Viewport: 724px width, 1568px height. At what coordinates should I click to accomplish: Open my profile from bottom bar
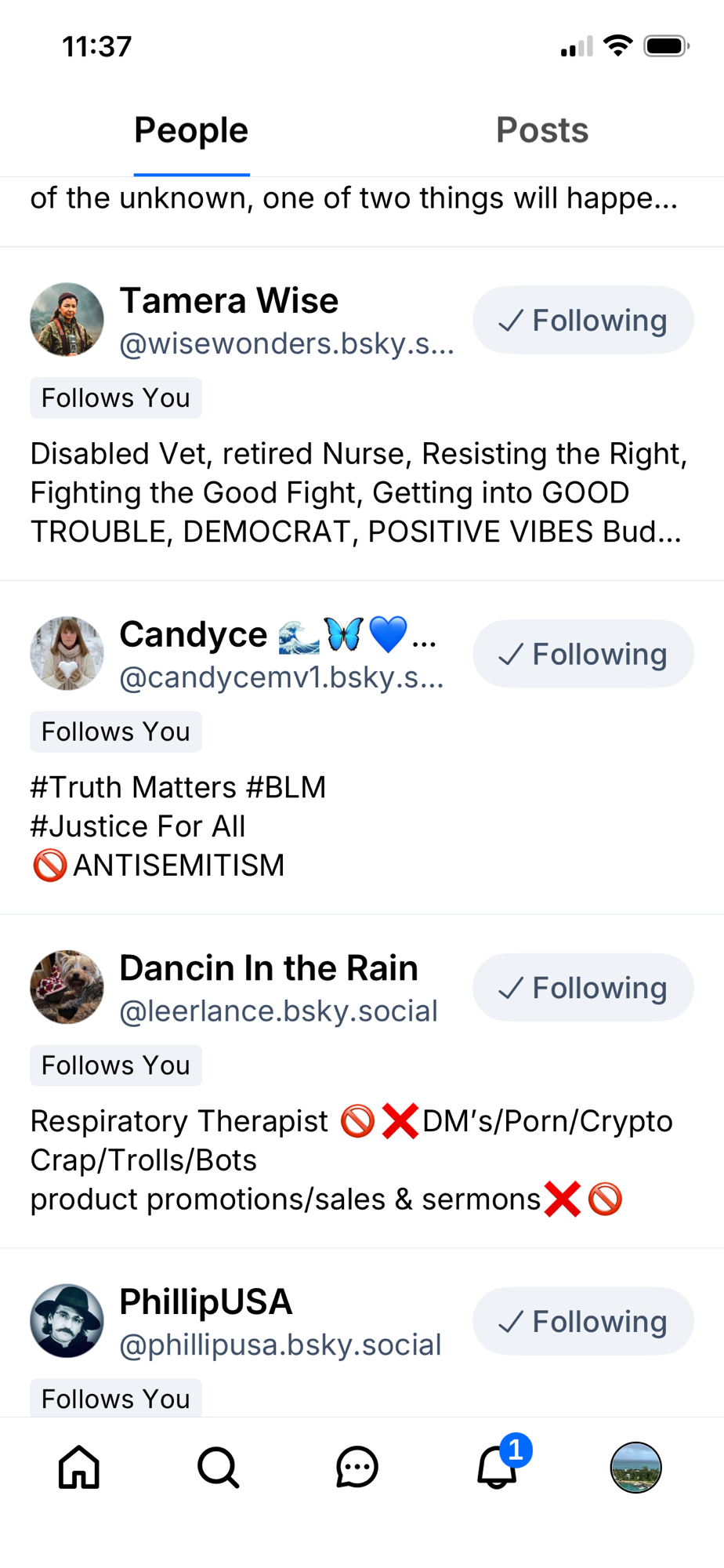pyautogui.click(x=635, y=1467)
